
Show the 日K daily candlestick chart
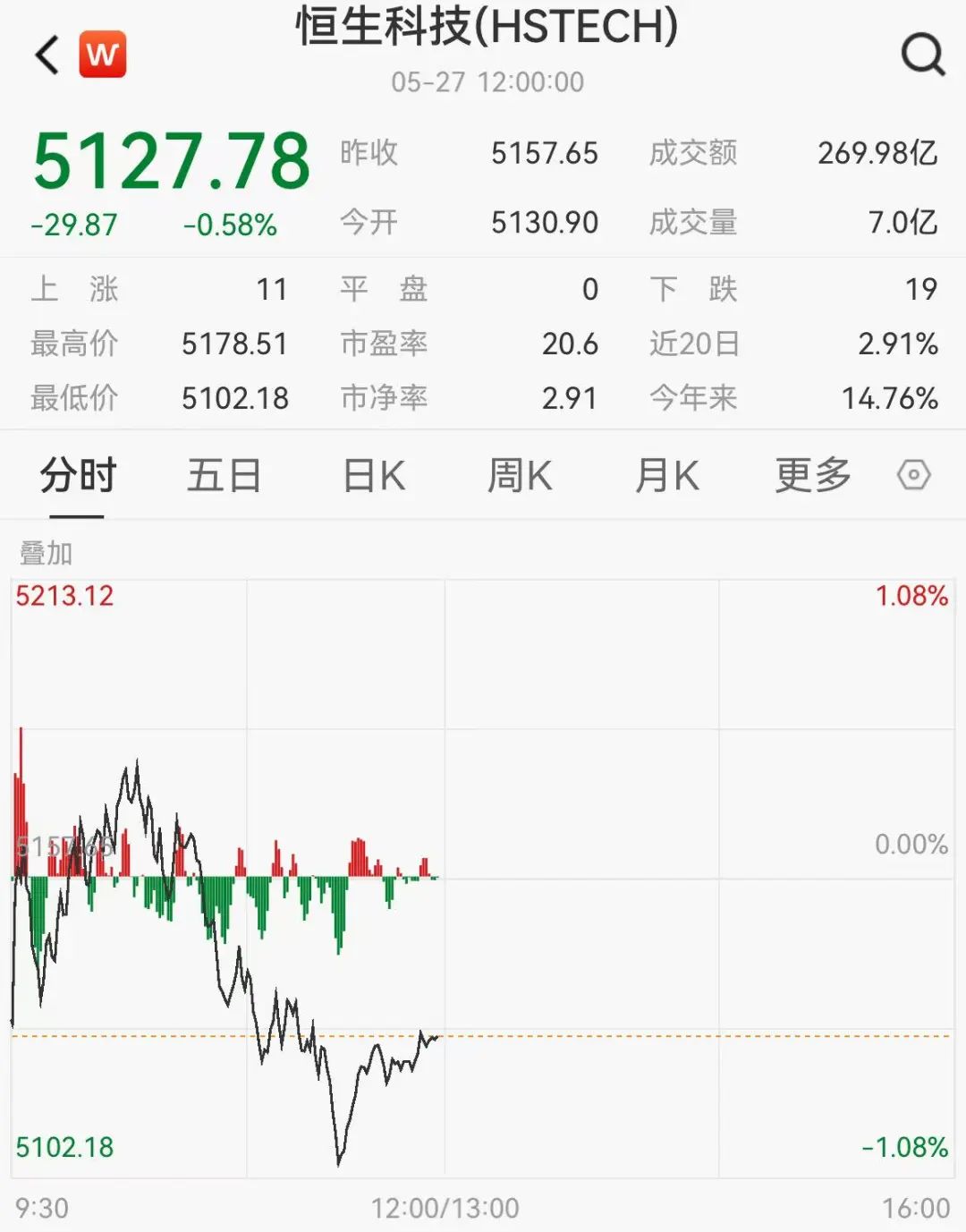click(x=374, y=475)
